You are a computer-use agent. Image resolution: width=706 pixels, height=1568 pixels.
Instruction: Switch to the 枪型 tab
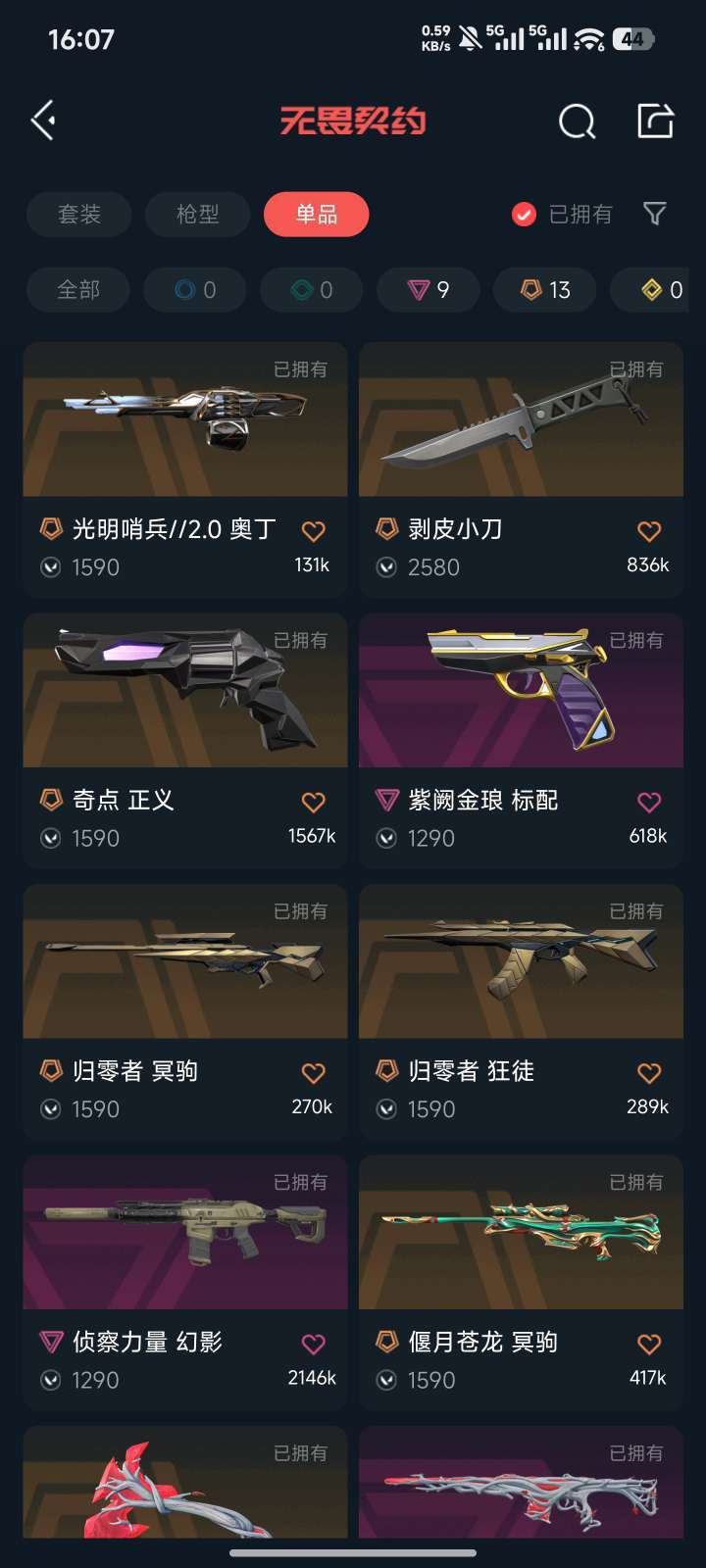coord(198,215)
